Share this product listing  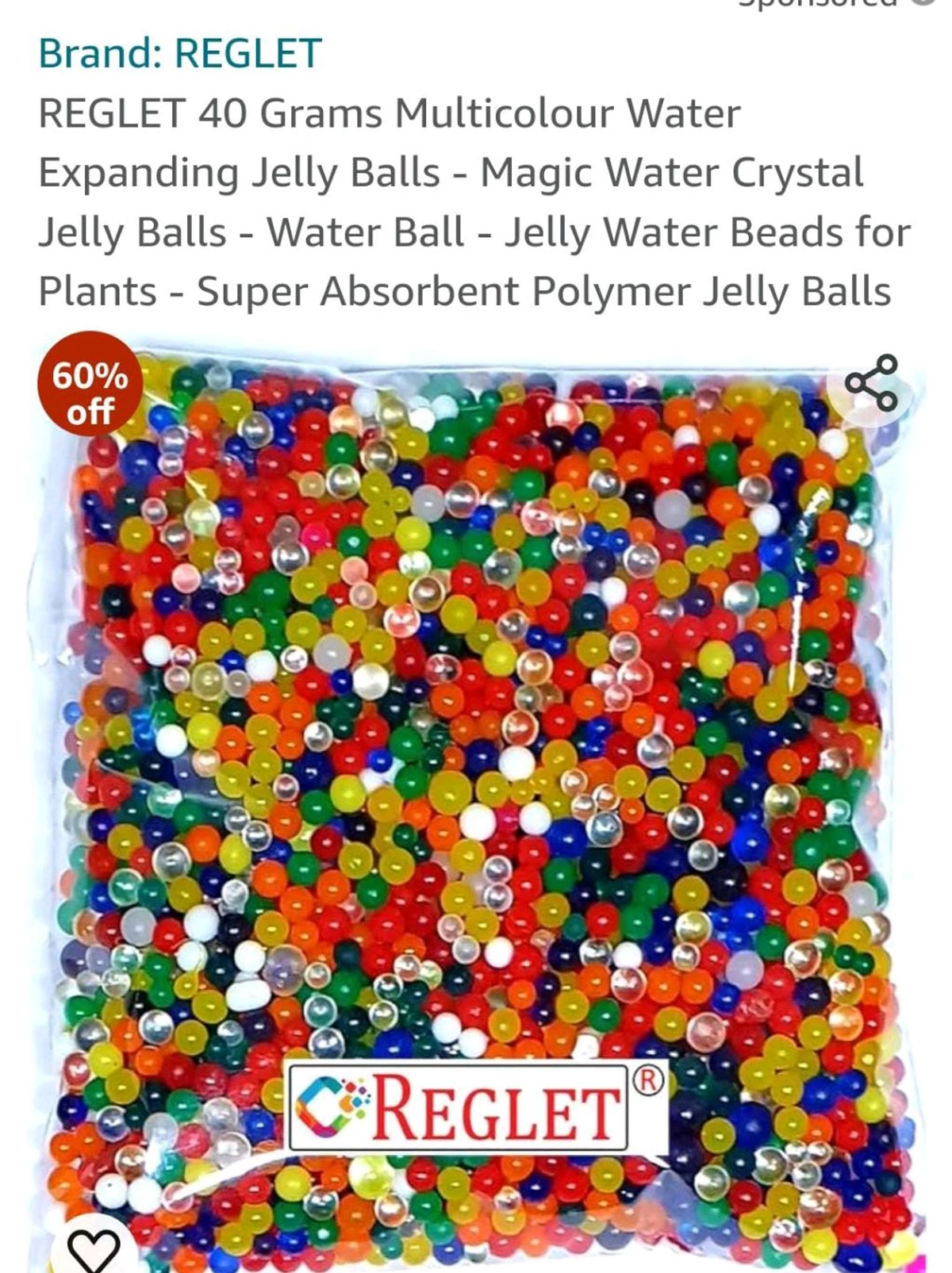point(871,383)
